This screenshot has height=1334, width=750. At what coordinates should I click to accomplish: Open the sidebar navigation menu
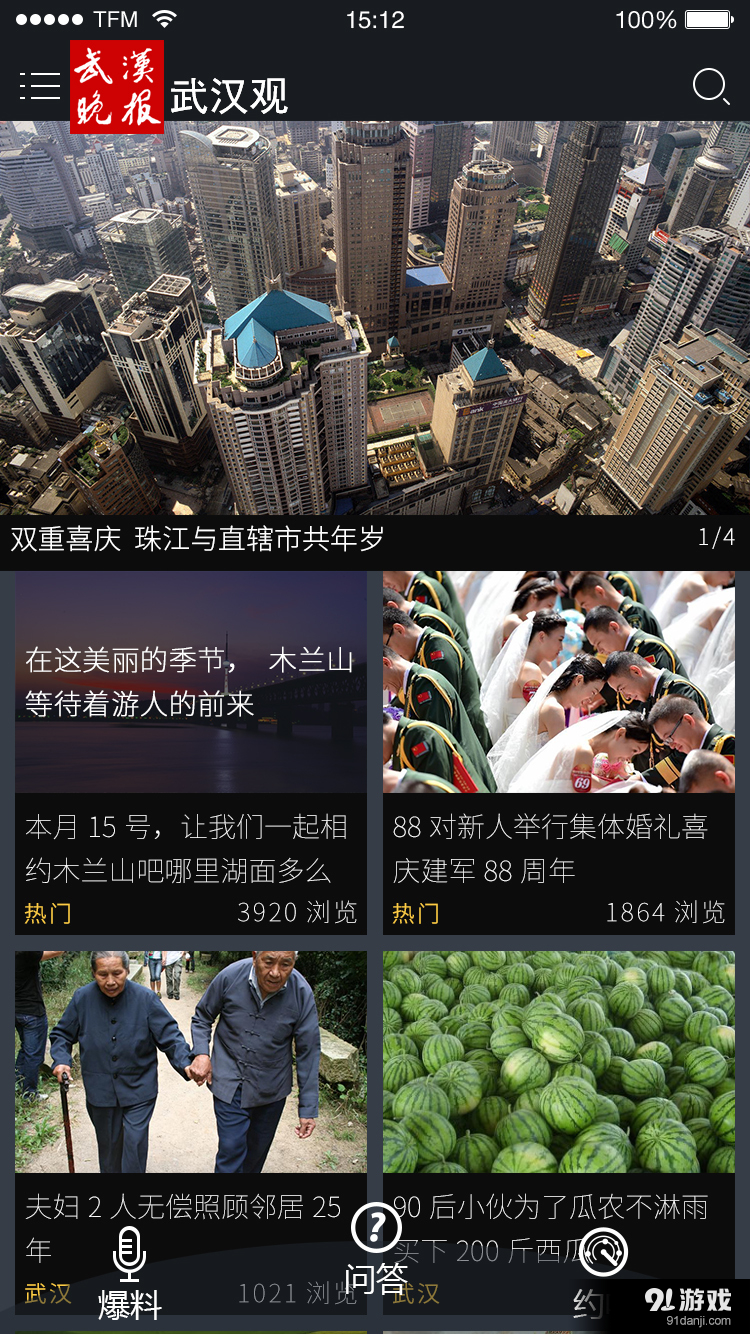pyautogui.click(x=40, y=87)
